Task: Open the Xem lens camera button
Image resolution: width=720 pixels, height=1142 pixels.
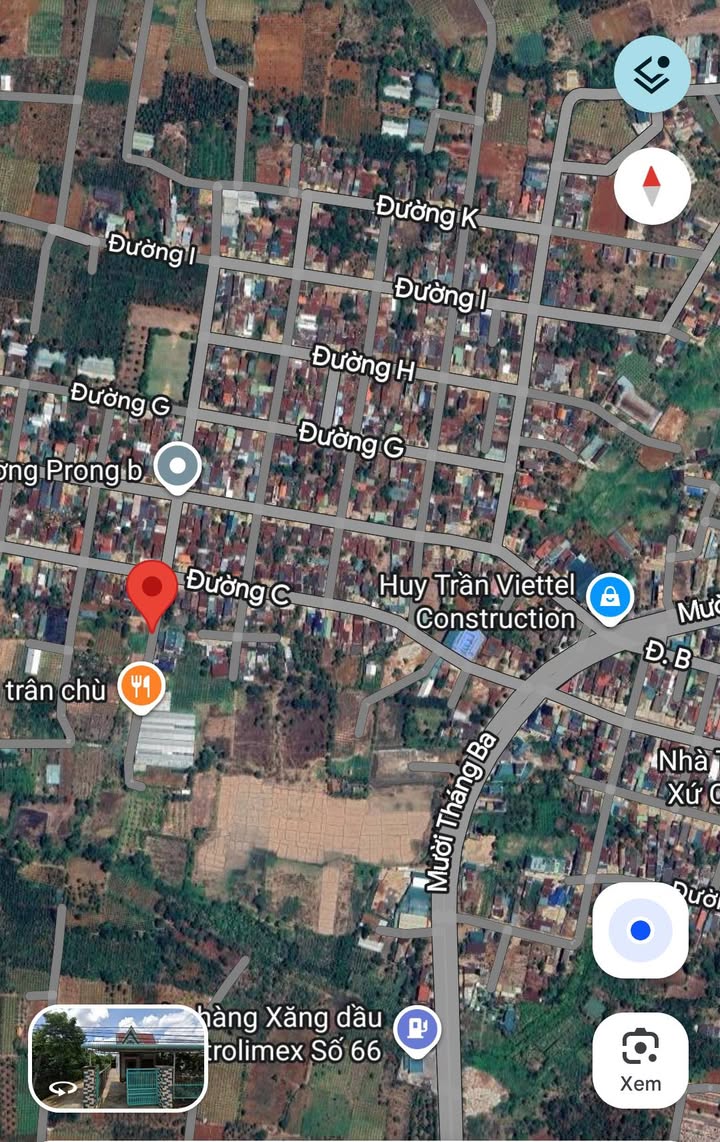Action: pos(640,1059)
